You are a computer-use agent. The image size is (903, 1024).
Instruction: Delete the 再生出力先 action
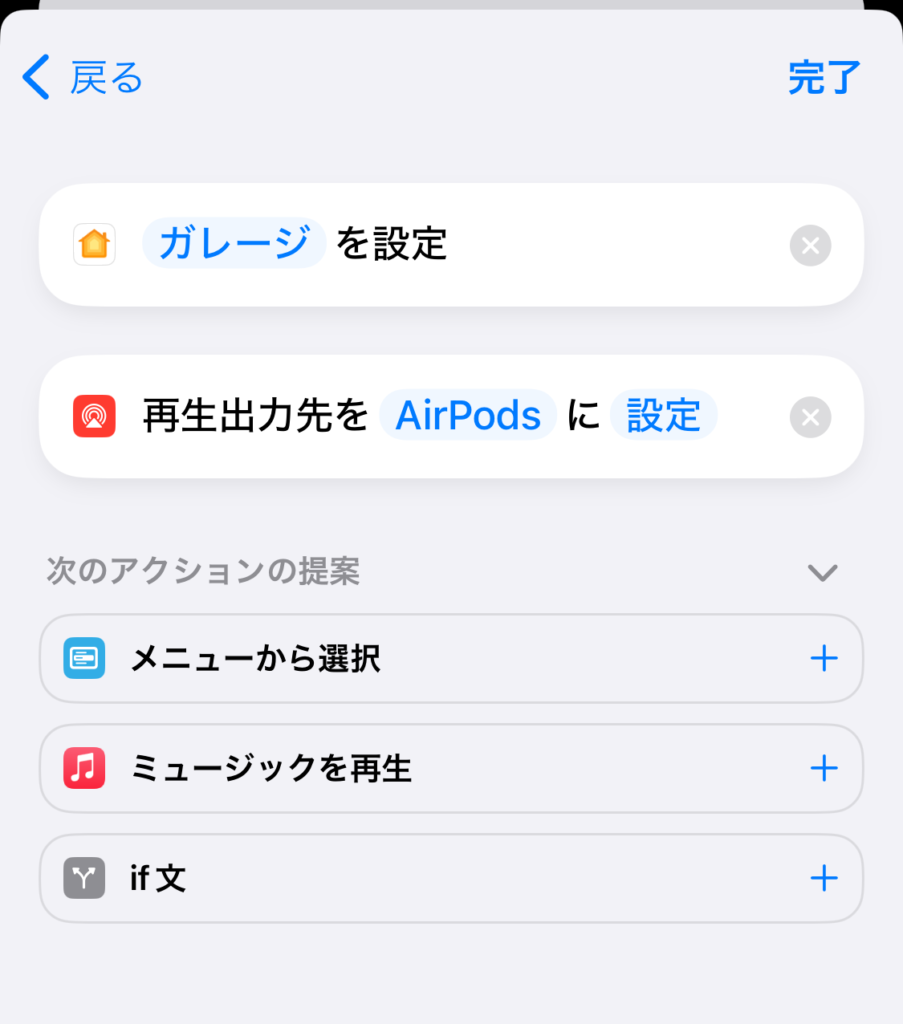tap(810, 418)
